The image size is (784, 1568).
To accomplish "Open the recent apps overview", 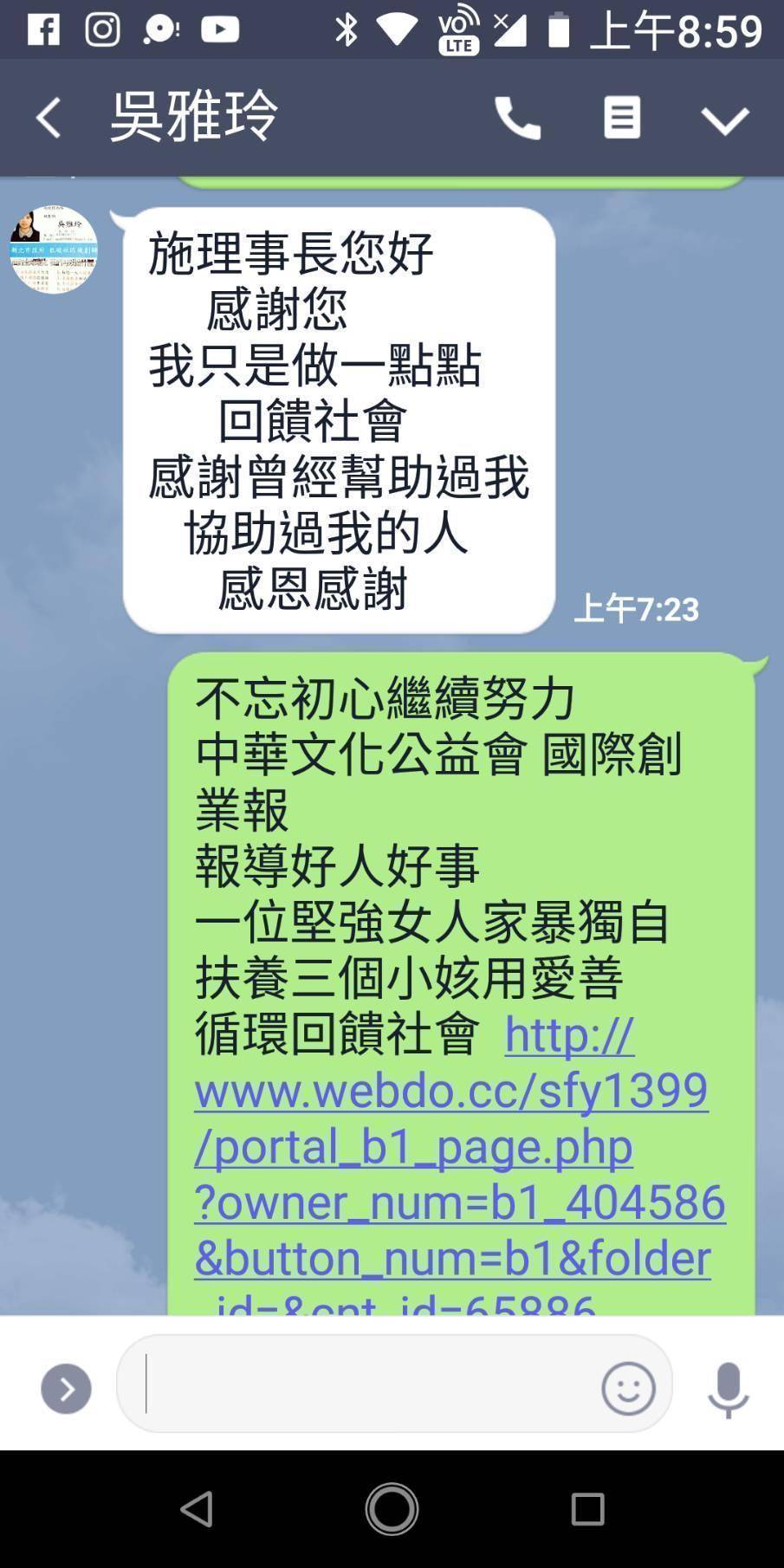I will [x=587, y=1509].
